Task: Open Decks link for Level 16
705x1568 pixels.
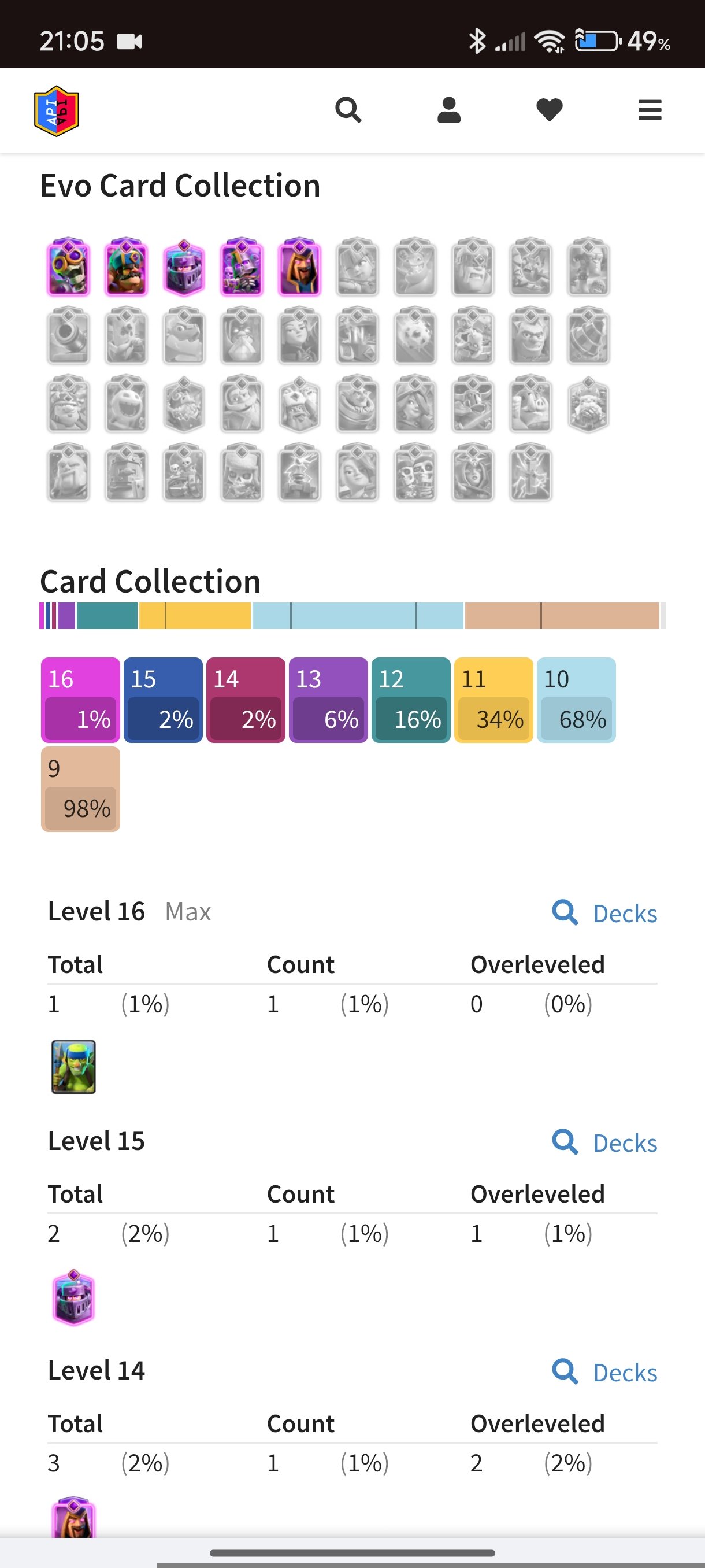Action: pos(604,913)
